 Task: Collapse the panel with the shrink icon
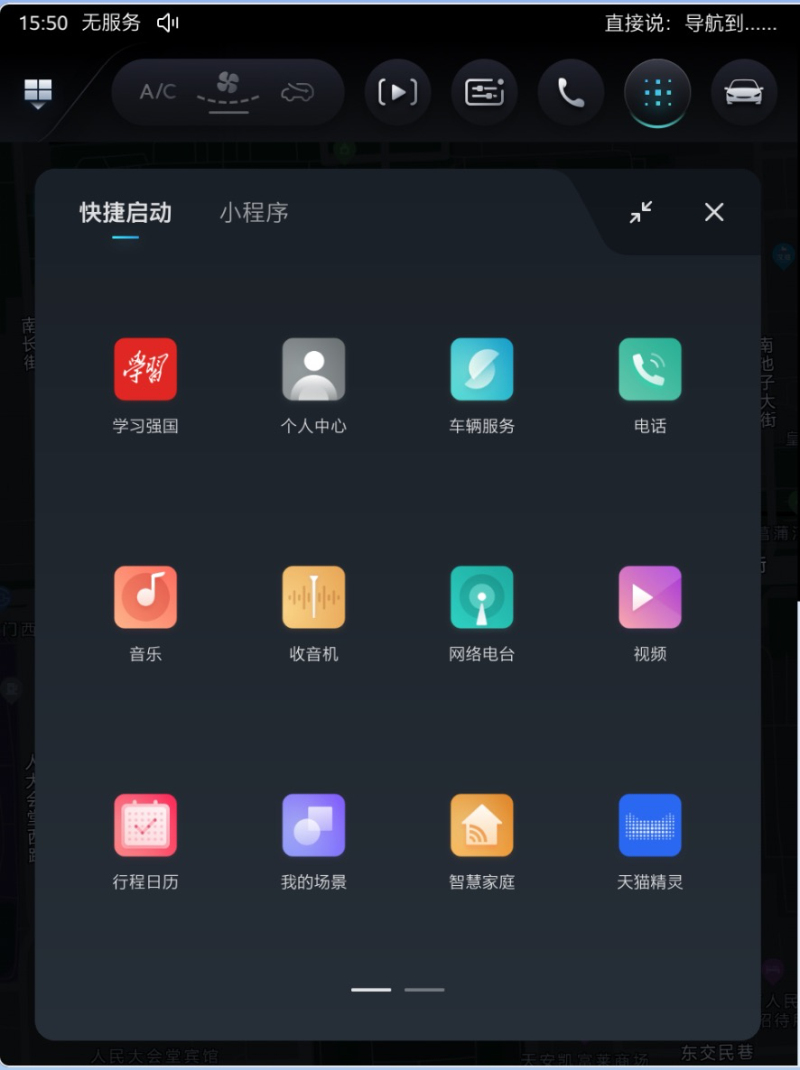pos(641,212)
